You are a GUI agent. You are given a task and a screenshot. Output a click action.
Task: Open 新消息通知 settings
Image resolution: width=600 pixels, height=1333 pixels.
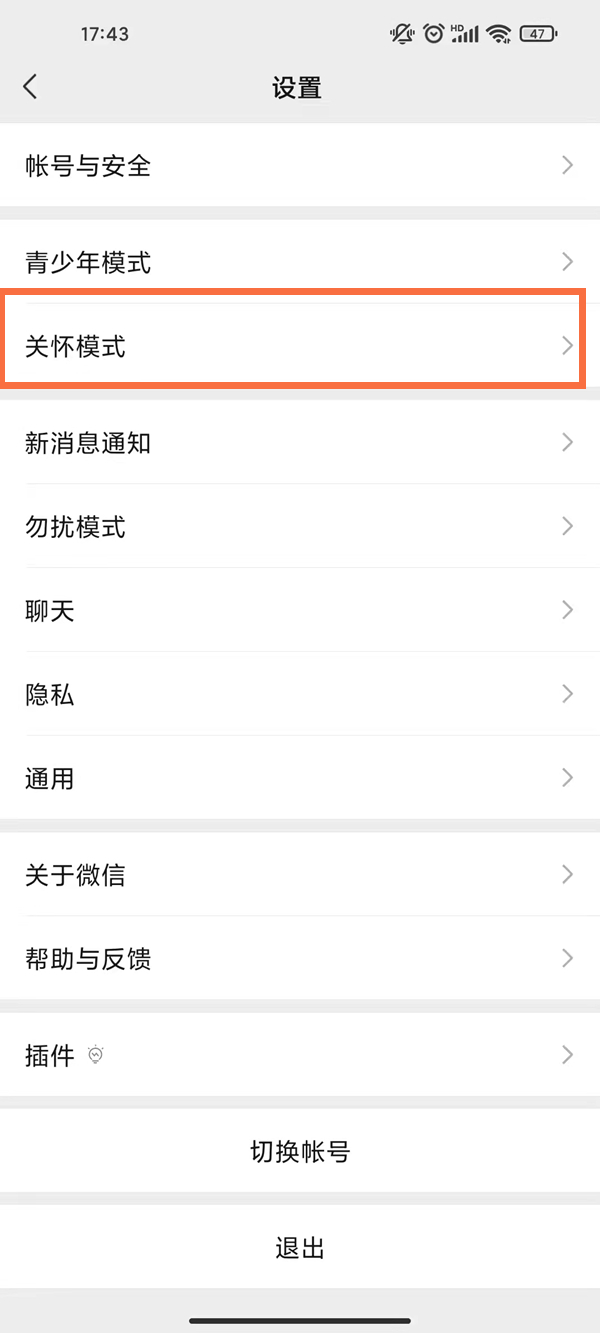click(300, 442)
